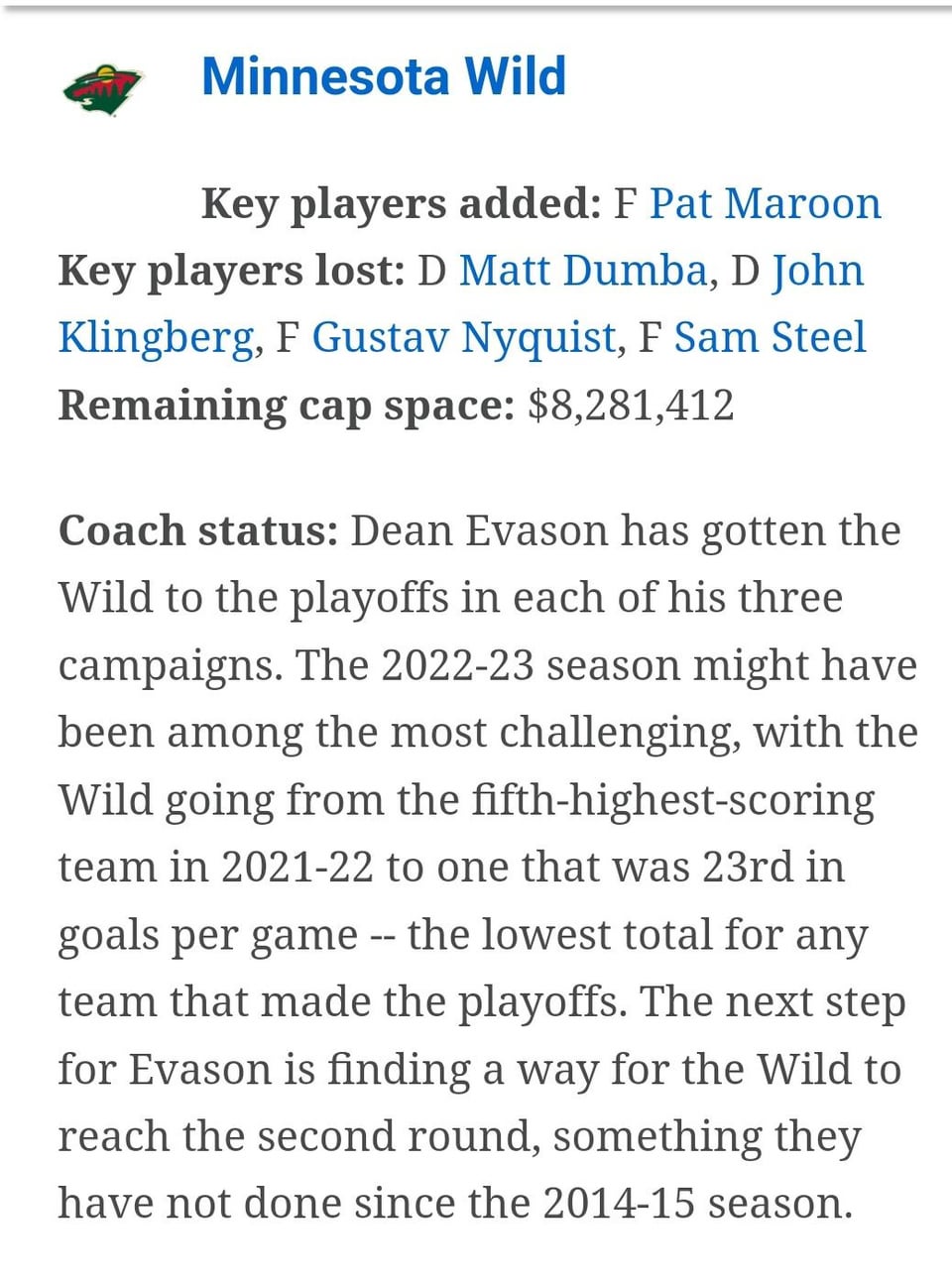Open Pat Maroon's player page

765,204
